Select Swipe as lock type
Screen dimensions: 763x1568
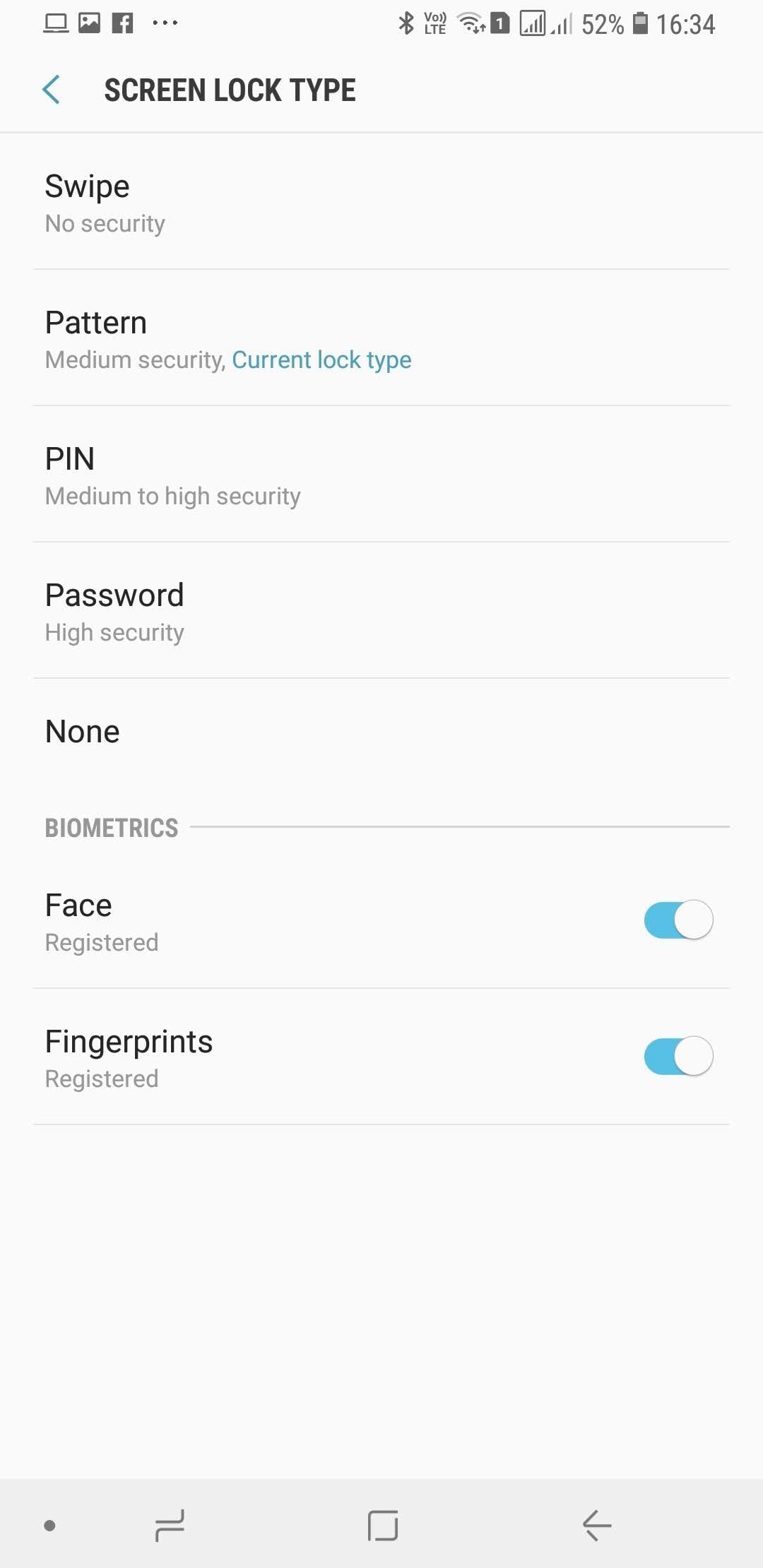click(381, 202)
